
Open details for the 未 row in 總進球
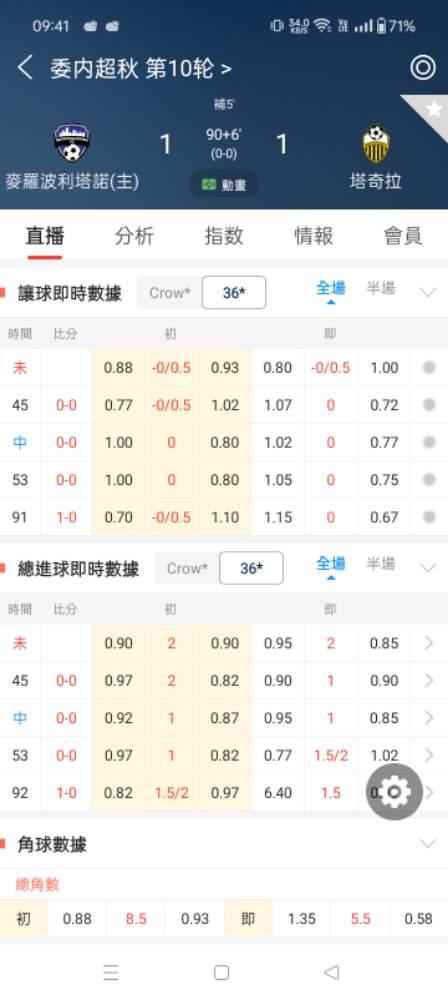tap(429, 643)
